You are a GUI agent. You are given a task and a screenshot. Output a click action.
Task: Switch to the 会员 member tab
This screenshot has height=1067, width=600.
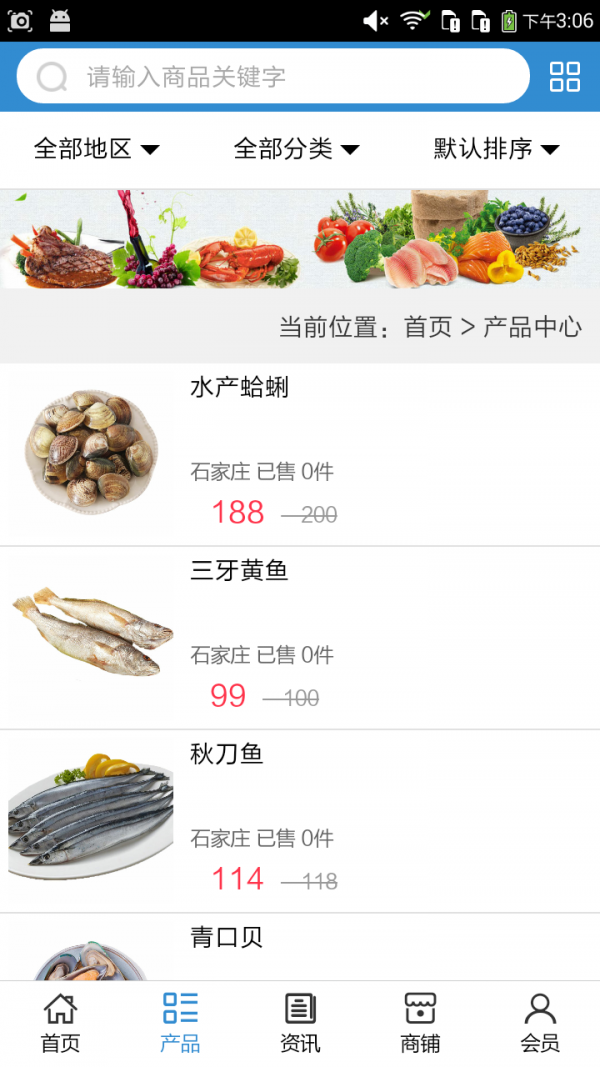coord(540,1023)
